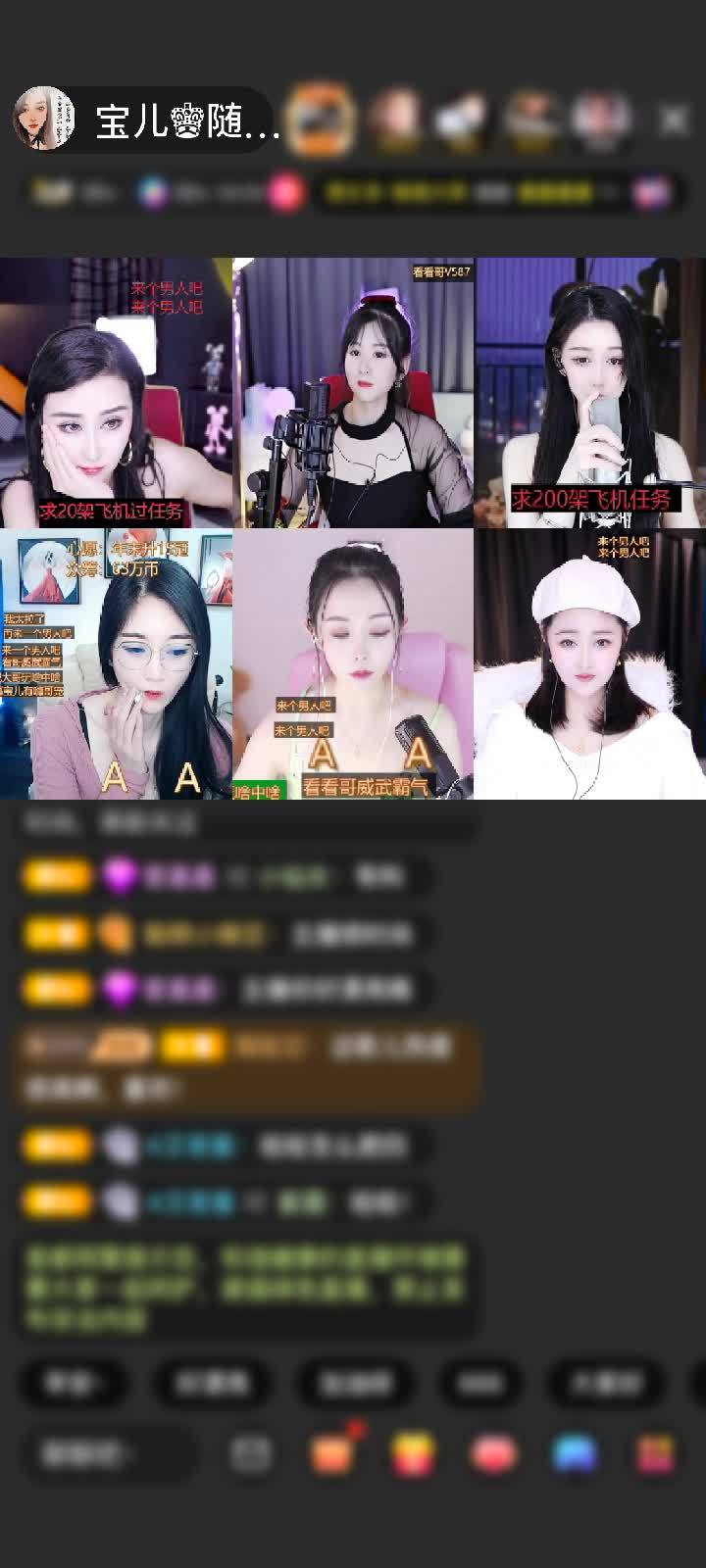The height and width of the screenshot is (1568, 706).
Task: Tap the stream tile showing 求20架飞机过任务
Action: pos(116,392)
